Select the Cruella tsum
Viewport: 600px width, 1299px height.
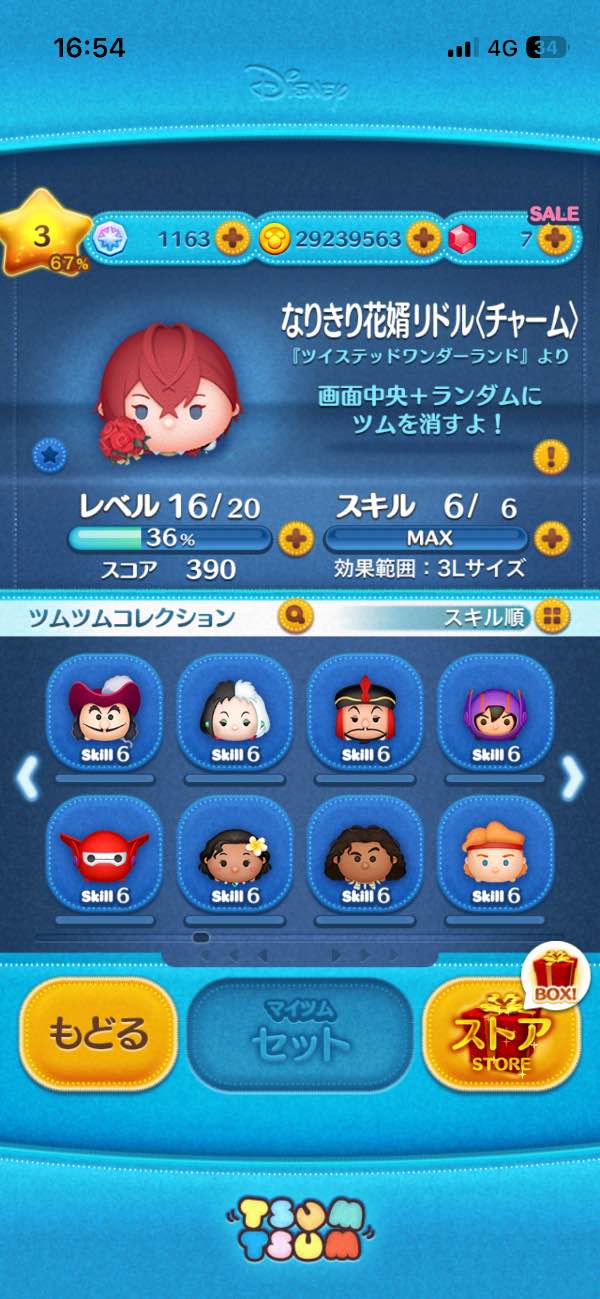click(x=235, y=713)
